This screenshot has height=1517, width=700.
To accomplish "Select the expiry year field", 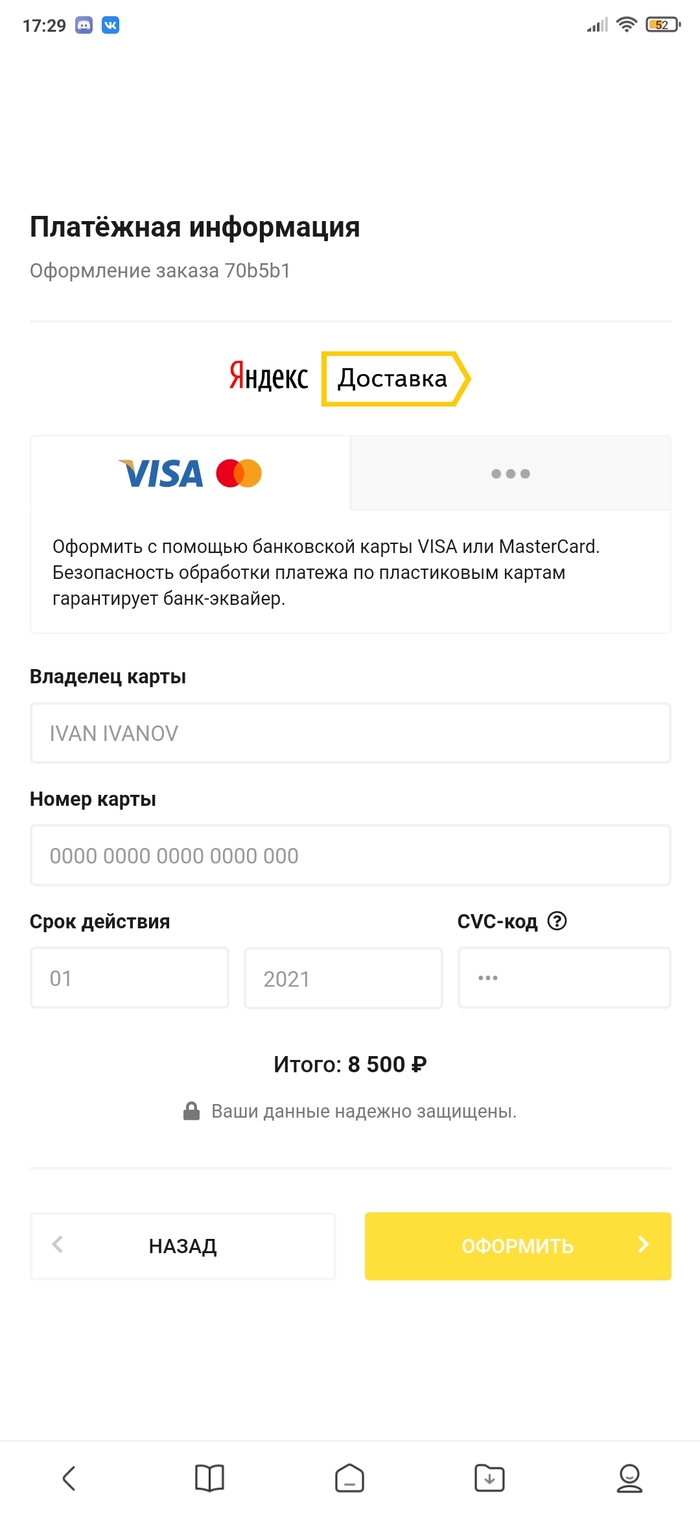I will pos(343,977).
